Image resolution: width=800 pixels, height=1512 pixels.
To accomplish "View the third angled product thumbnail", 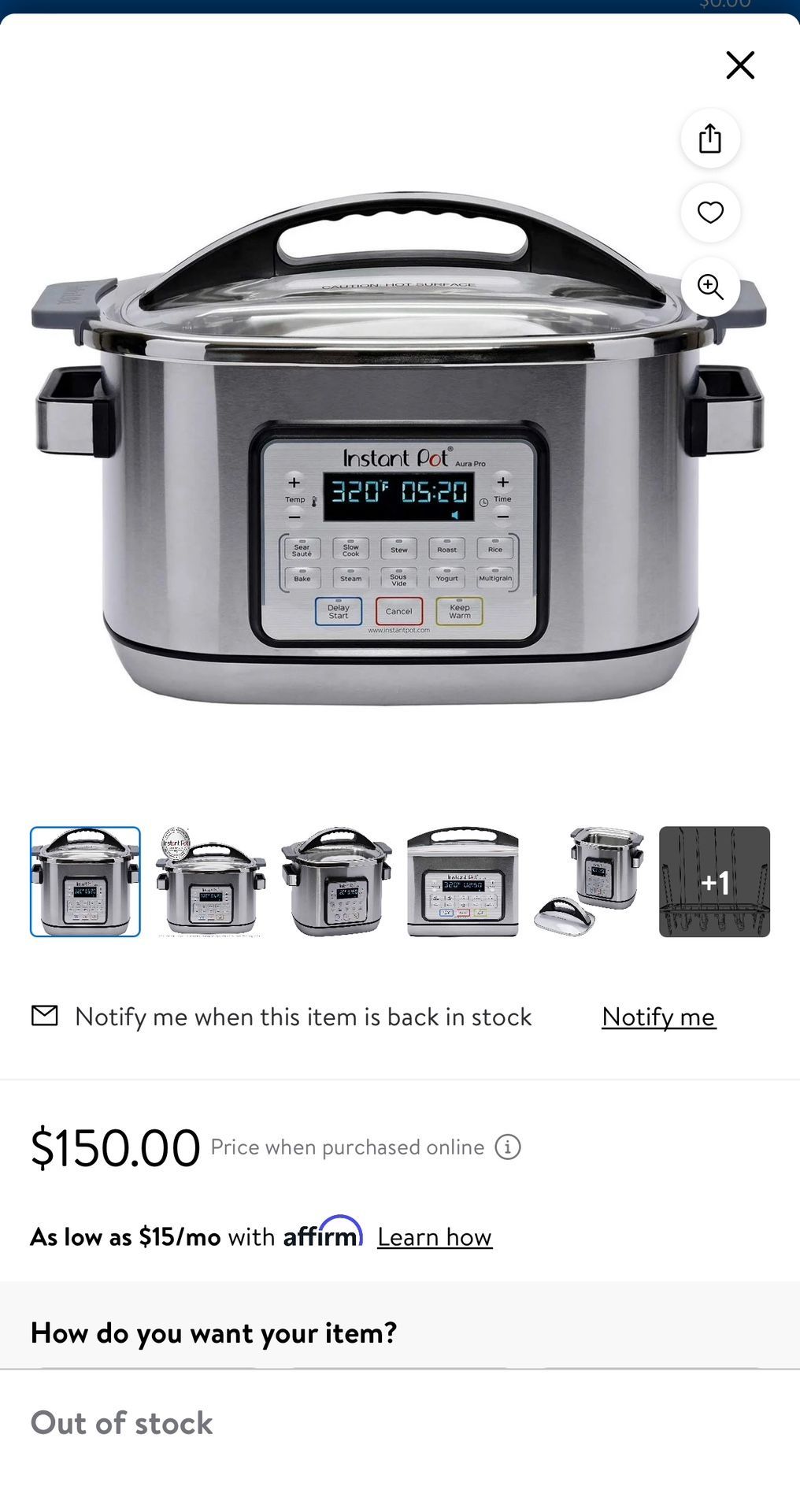I will pos(337,881).
